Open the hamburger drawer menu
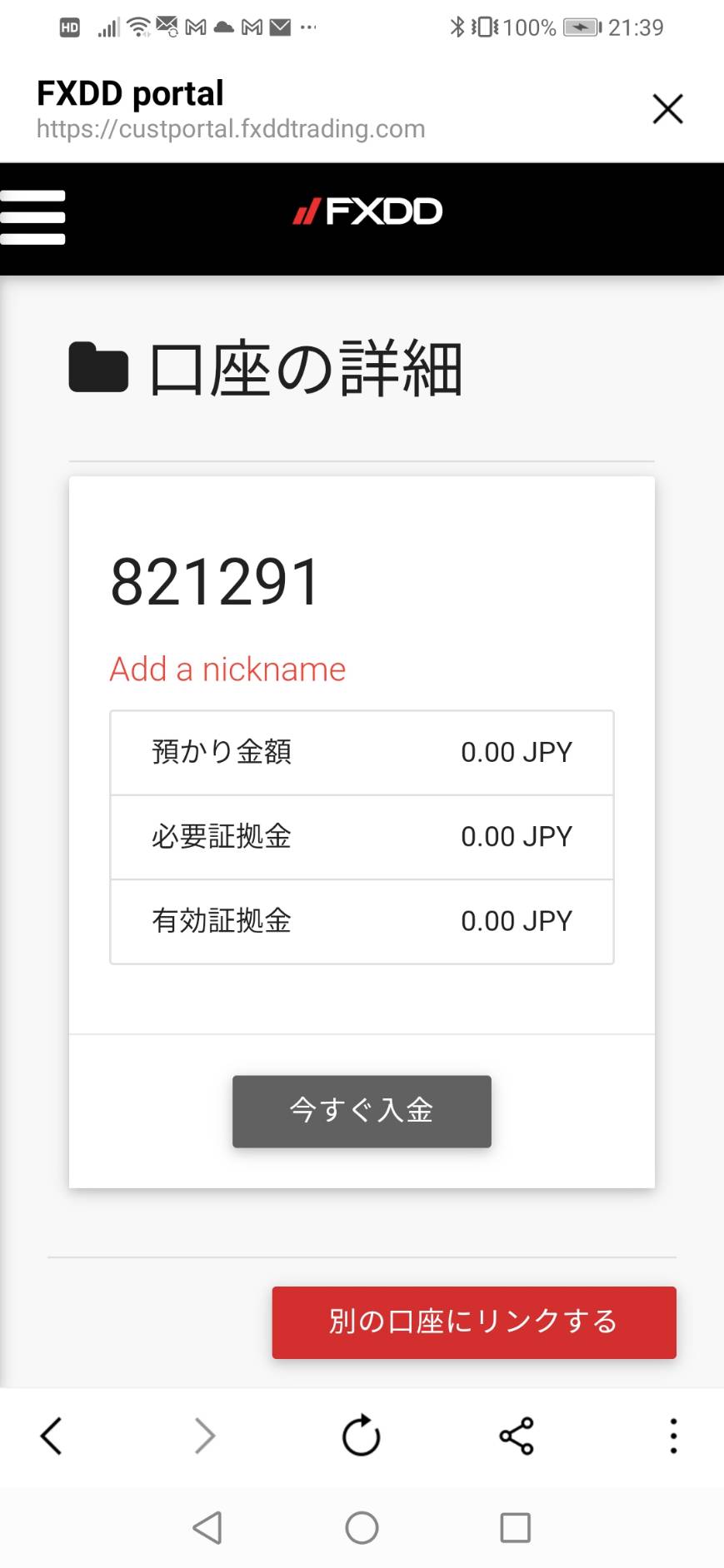 [32, 217]
